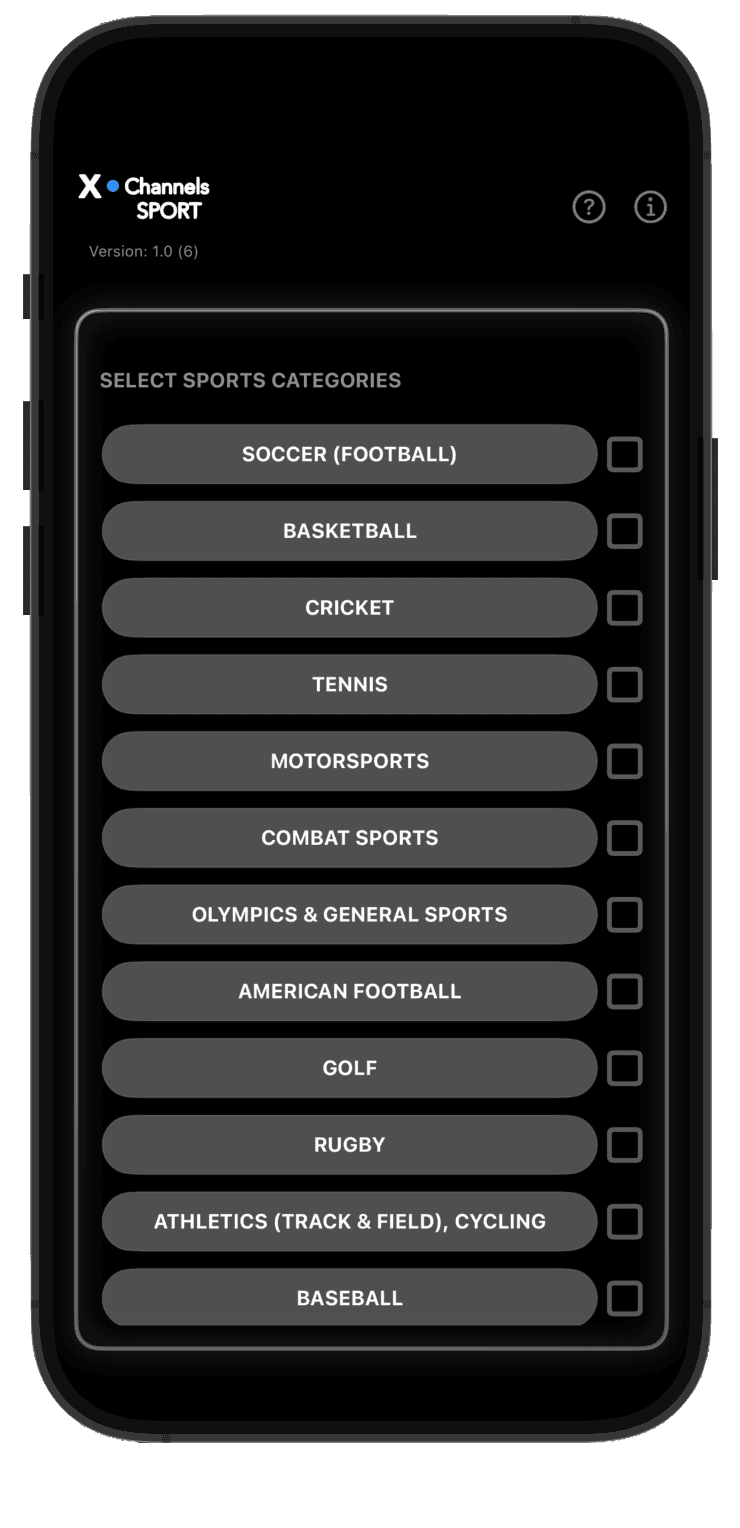Select the Athletics (Track & Field), Cycling button
The height and width of the screenshot is (1528, 740).
tap(350, 1221)
